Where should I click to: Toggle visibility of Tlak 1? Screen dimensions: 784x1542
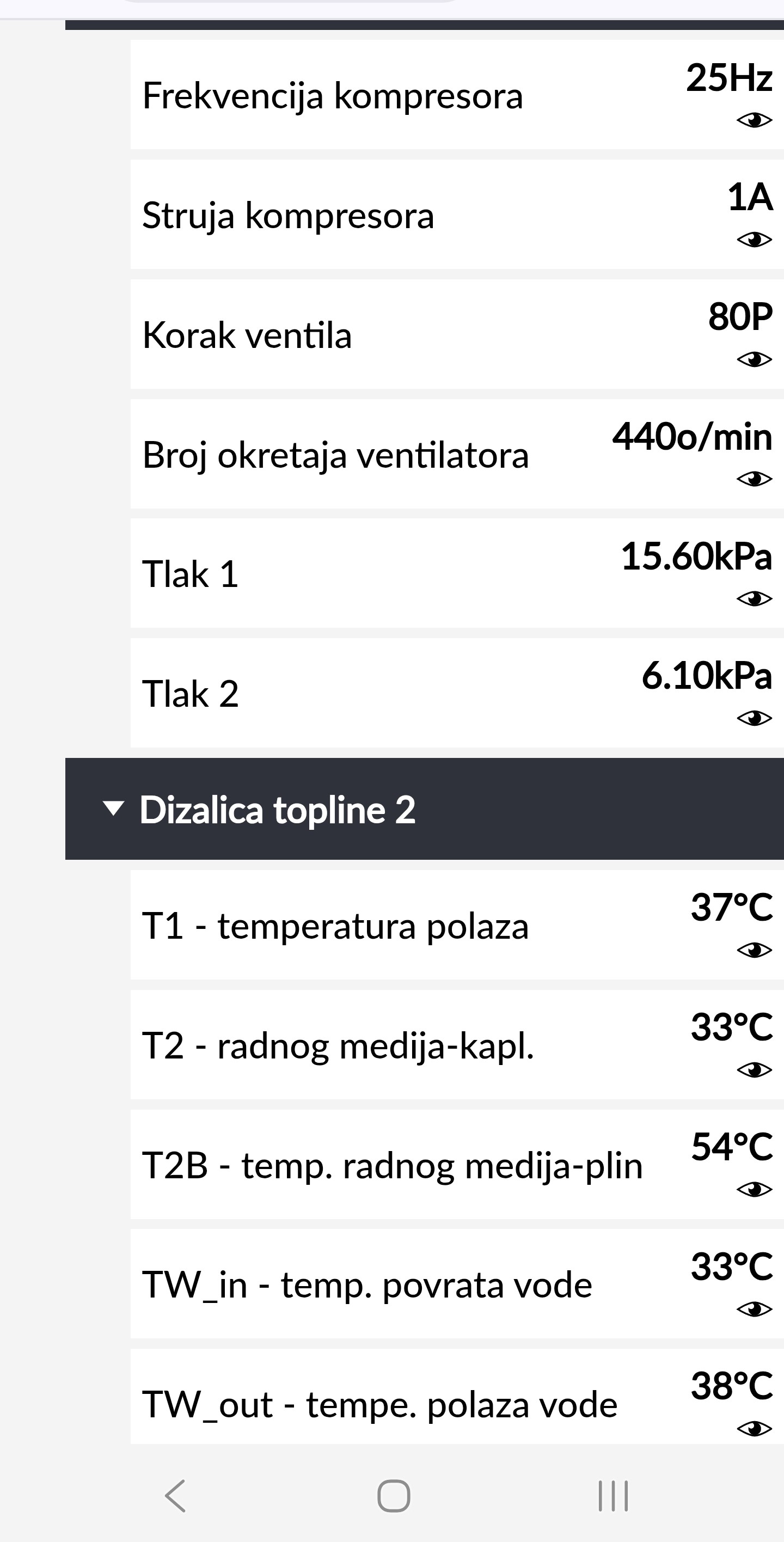754,598
